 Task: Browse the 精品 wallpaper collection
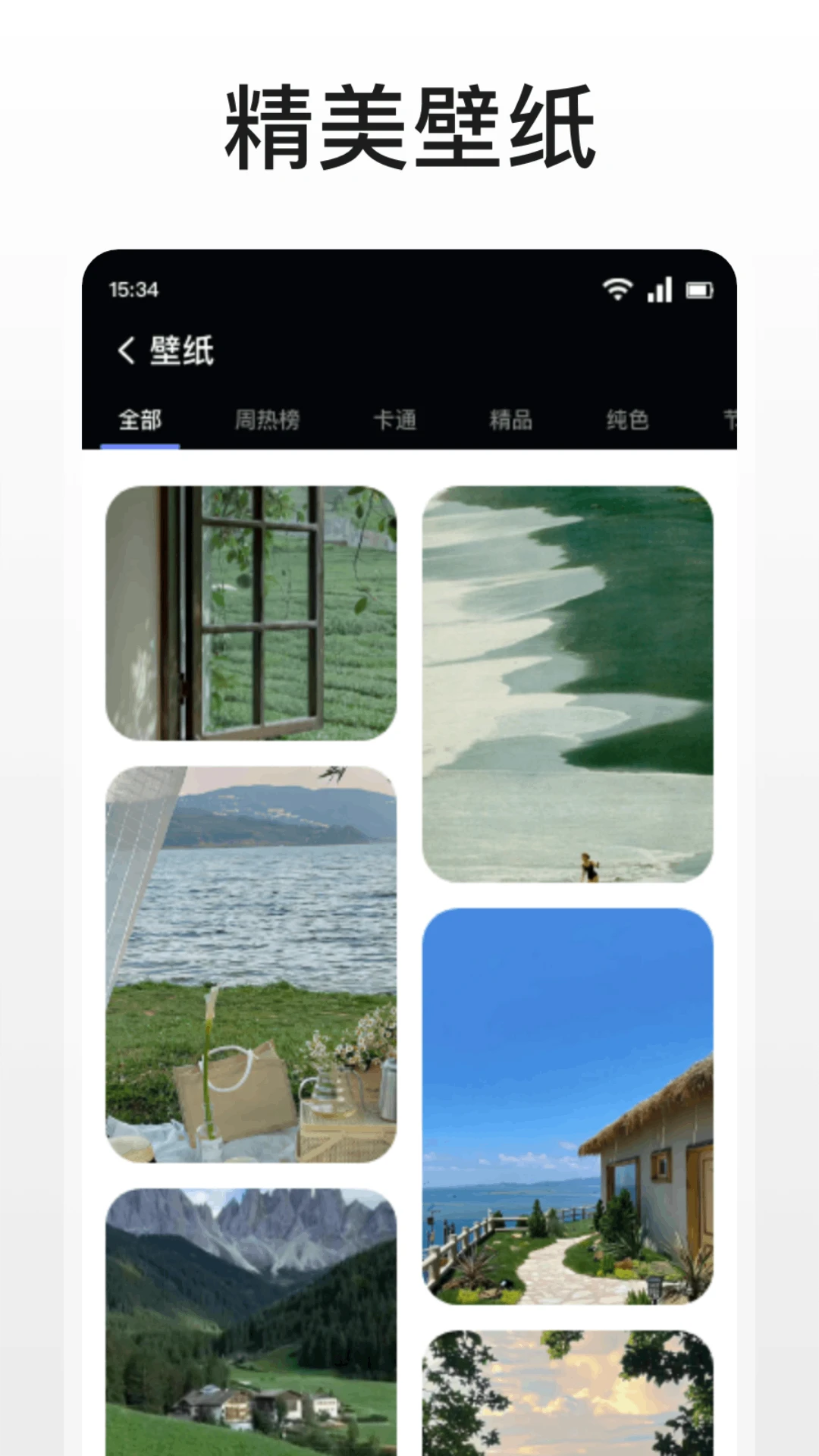point(513,420)
